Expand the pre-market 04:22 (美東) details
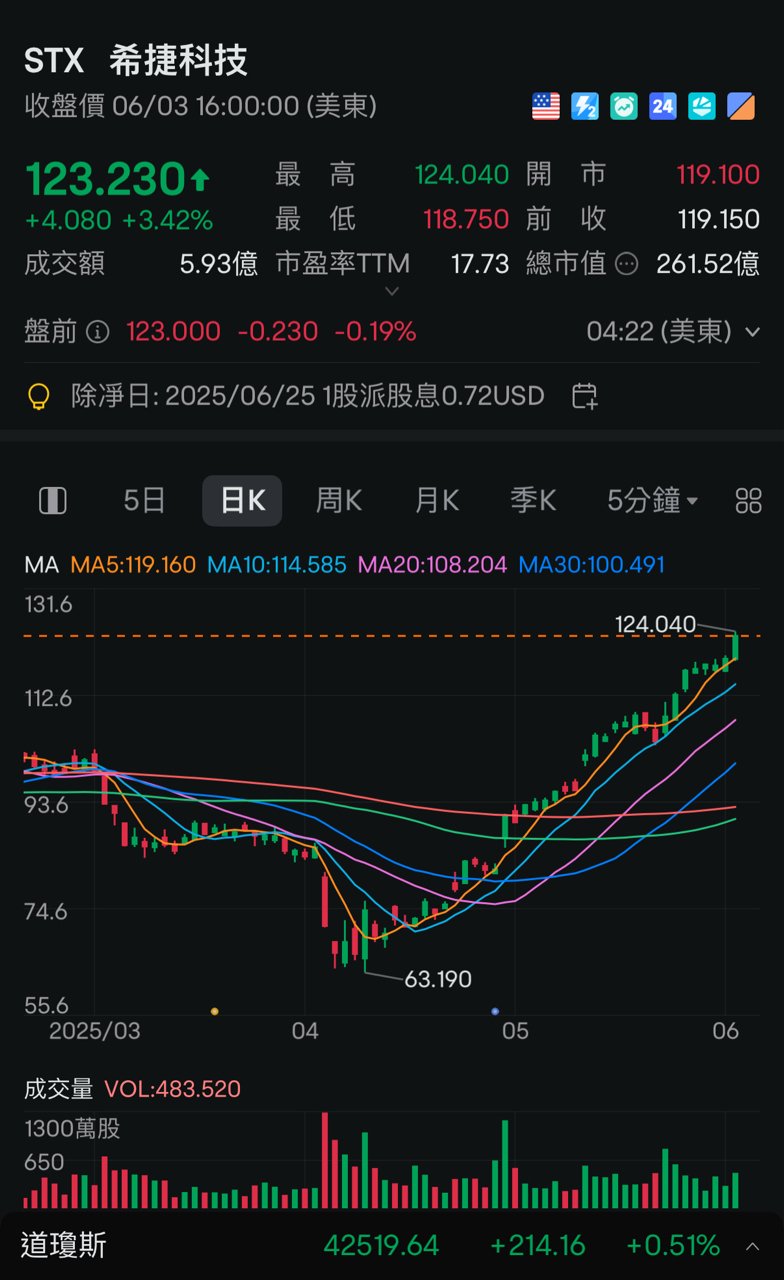 (753, 332)
